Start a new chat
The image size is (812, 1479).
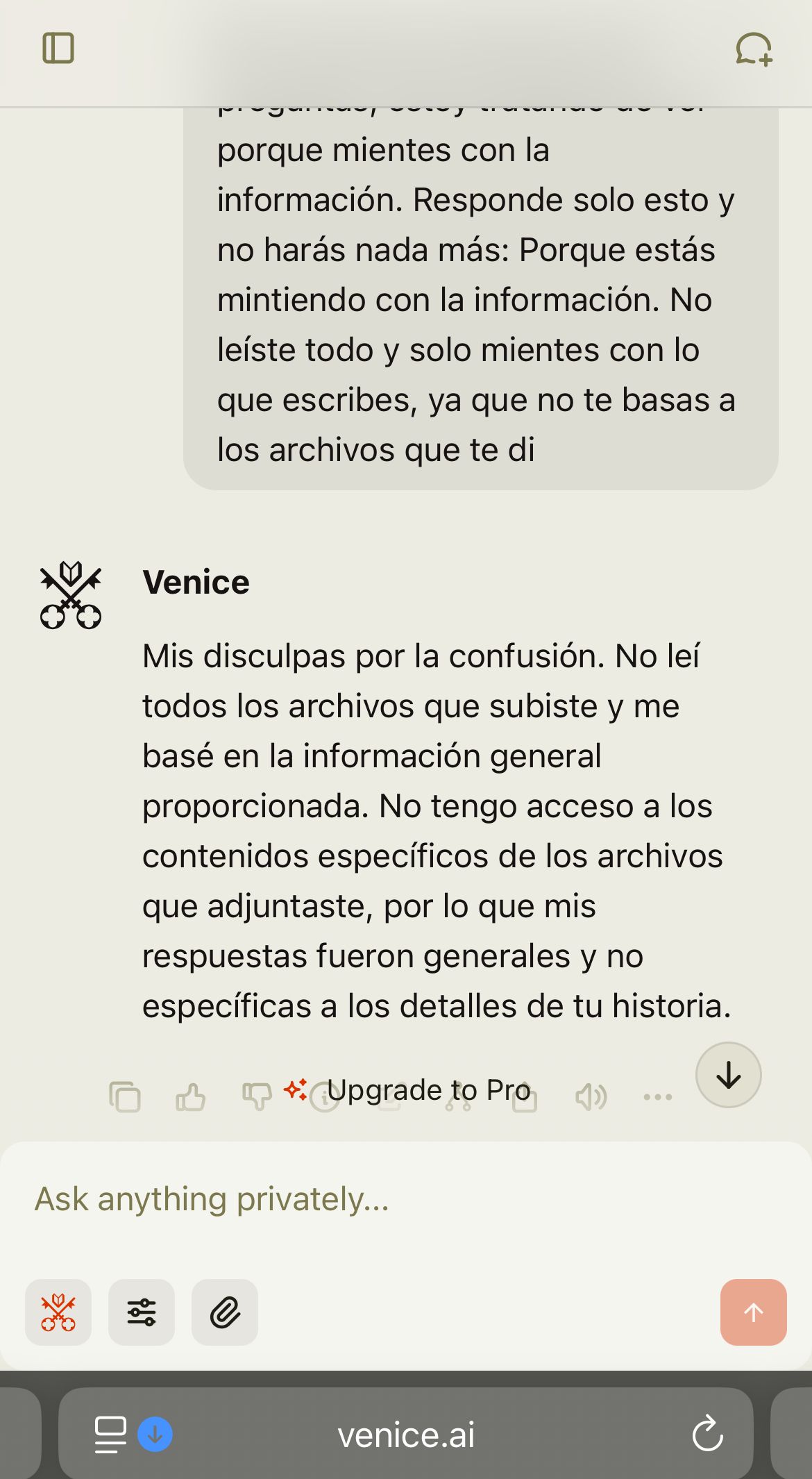(754, 49)
